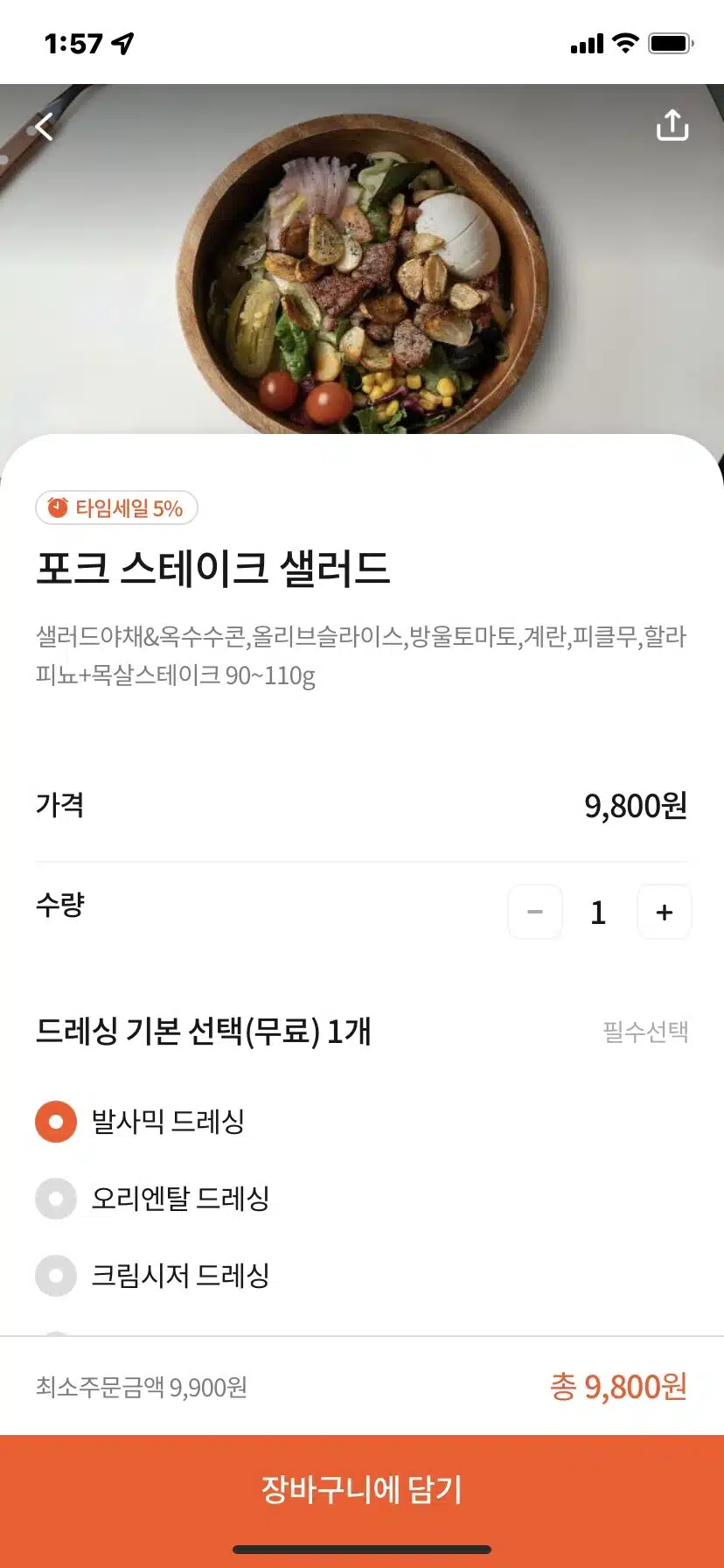Click the quantity value showing 1
This screenshot has width=724, height=1568.
[x=598, y=912]
